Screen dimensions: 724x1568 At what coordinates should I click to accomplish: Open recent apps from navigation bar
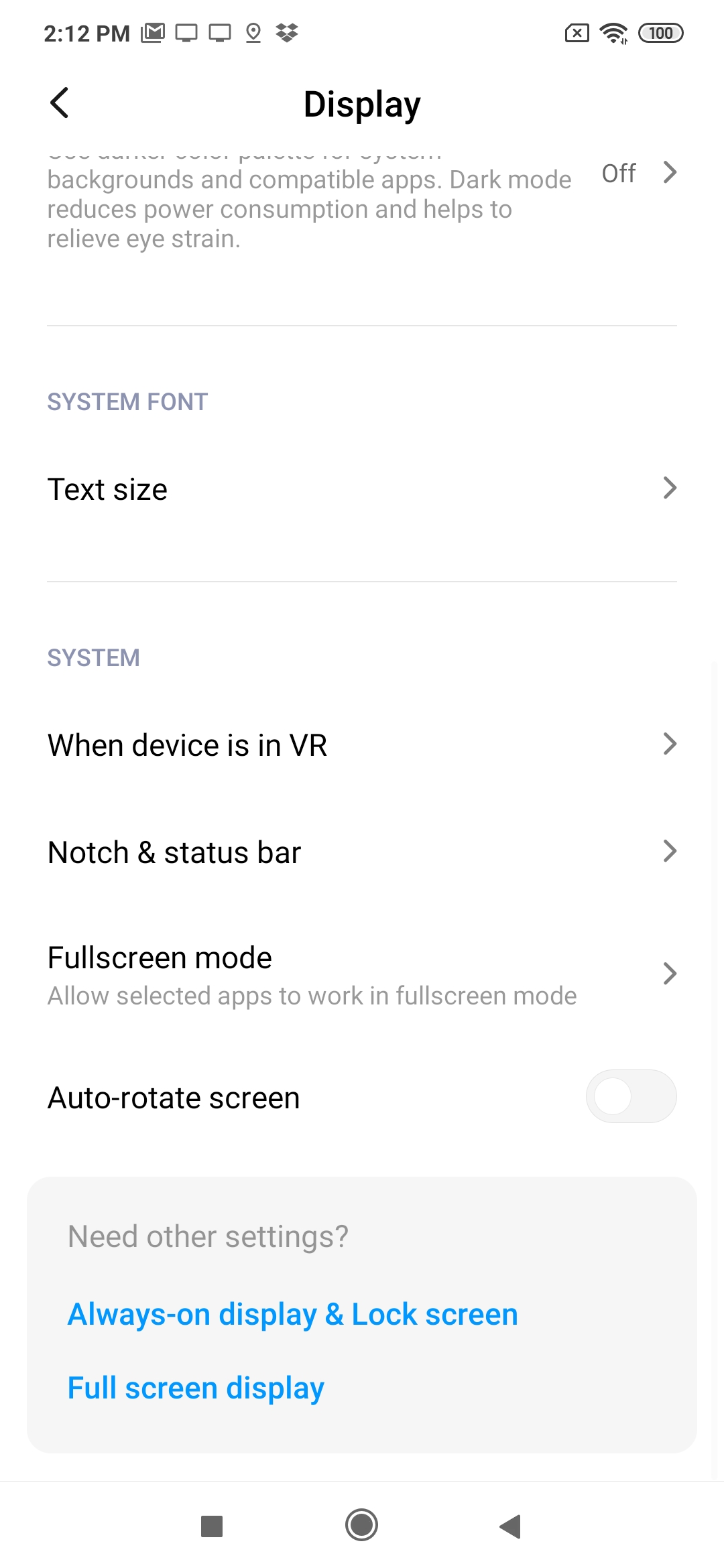coord(212,1526)
